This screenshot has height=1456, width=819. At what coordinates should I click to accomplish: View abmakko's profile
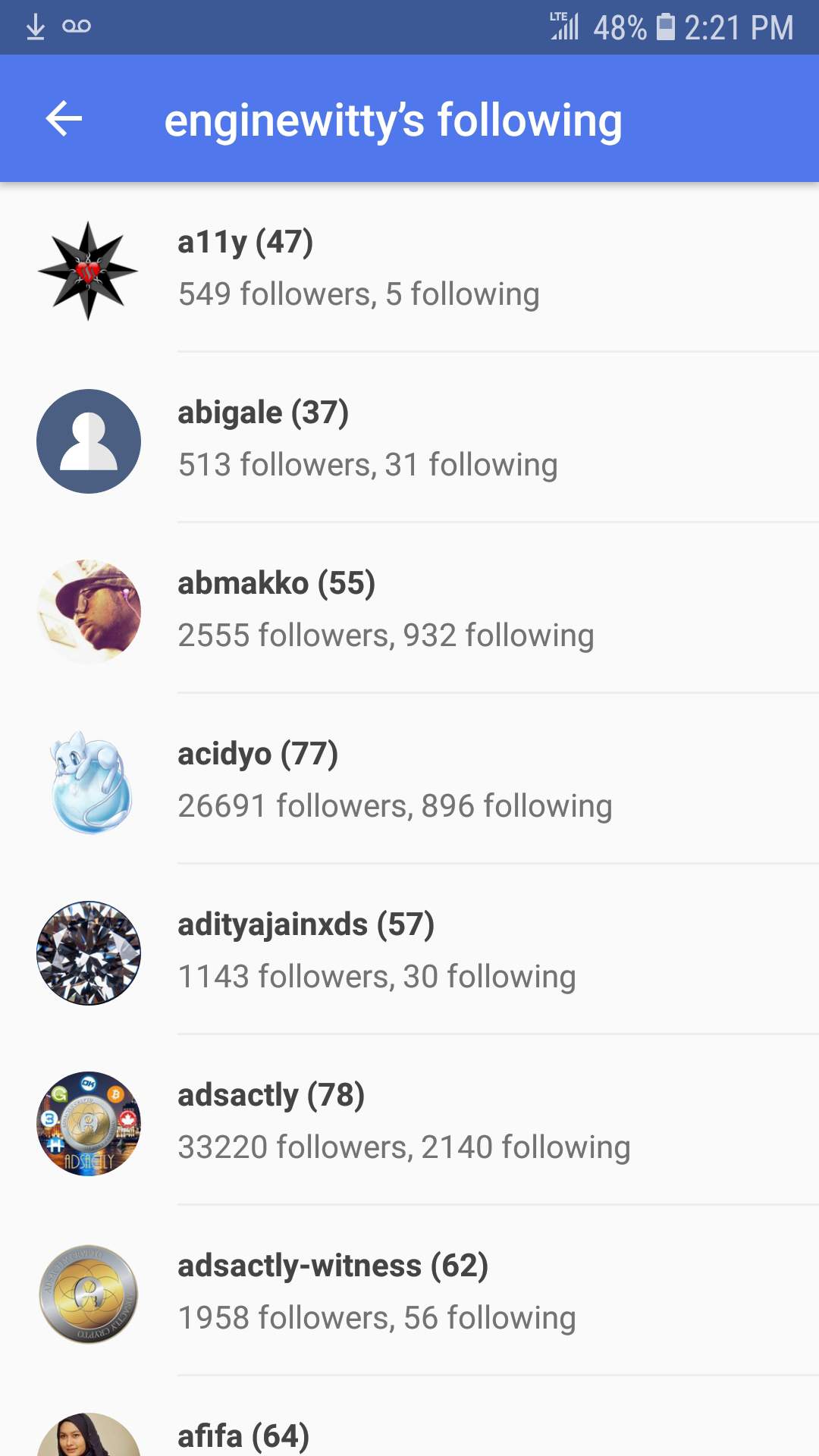tap(409, 610)
